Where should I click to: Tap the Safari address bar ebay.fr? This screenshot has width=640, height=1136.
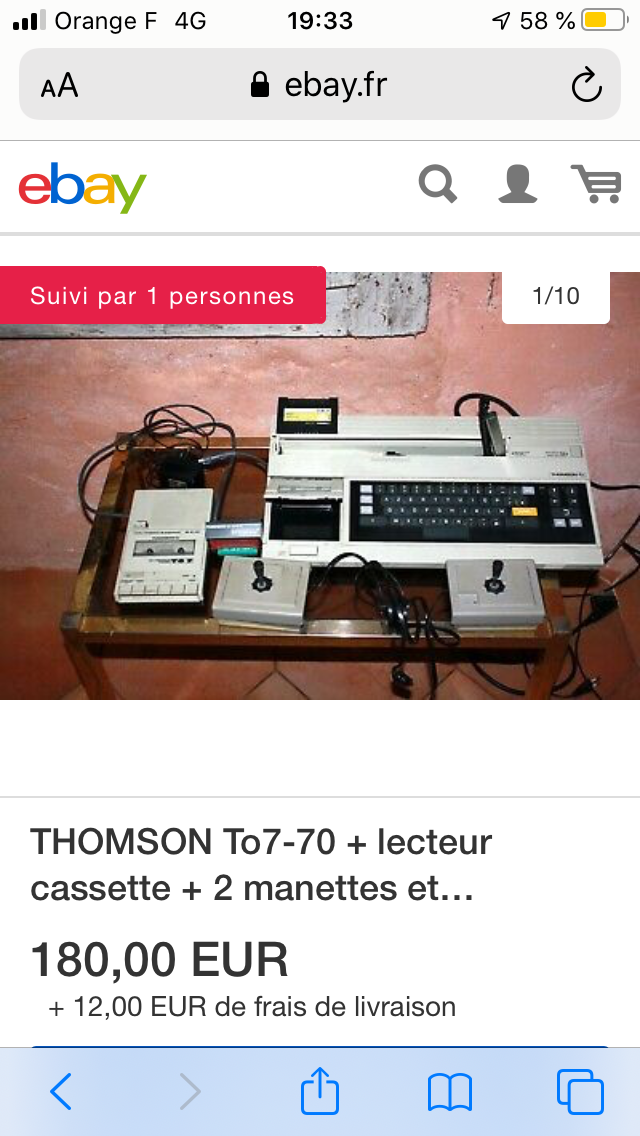pos(320,85)
